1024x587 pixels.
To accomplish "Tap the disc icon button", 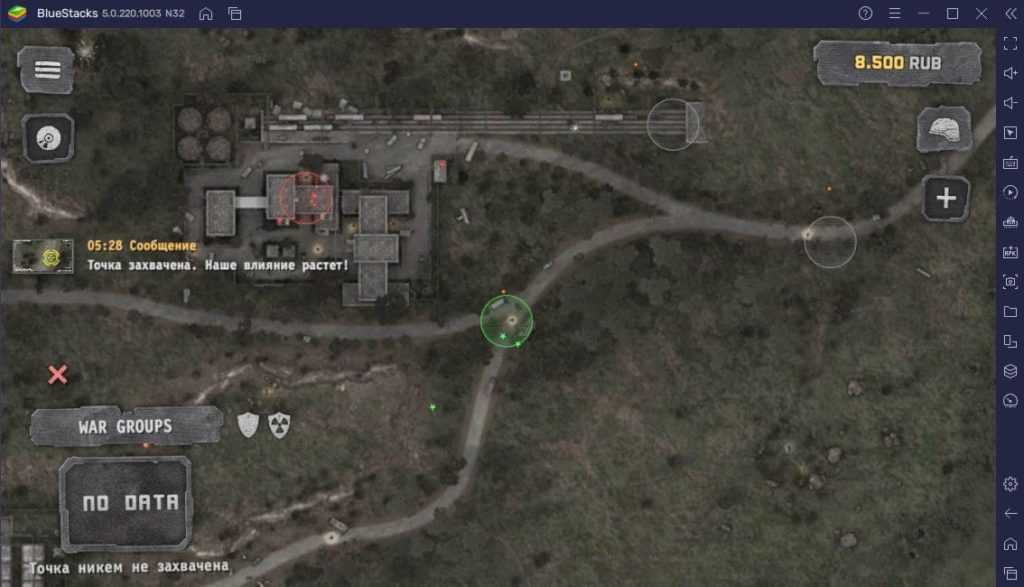I will [47, 138].
